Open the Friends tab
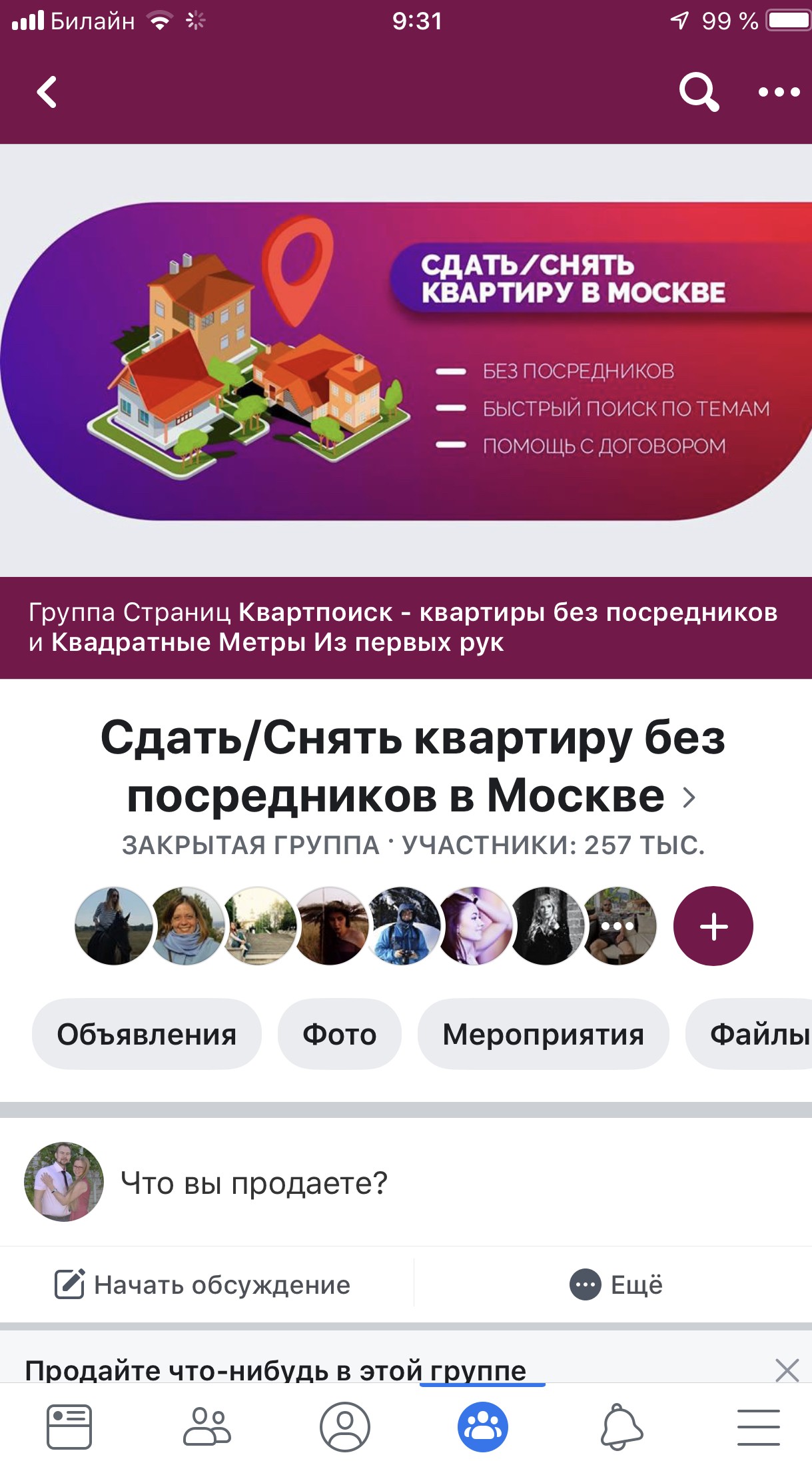The width and height of the screenshot is (812, 1471). point(207,1427)
